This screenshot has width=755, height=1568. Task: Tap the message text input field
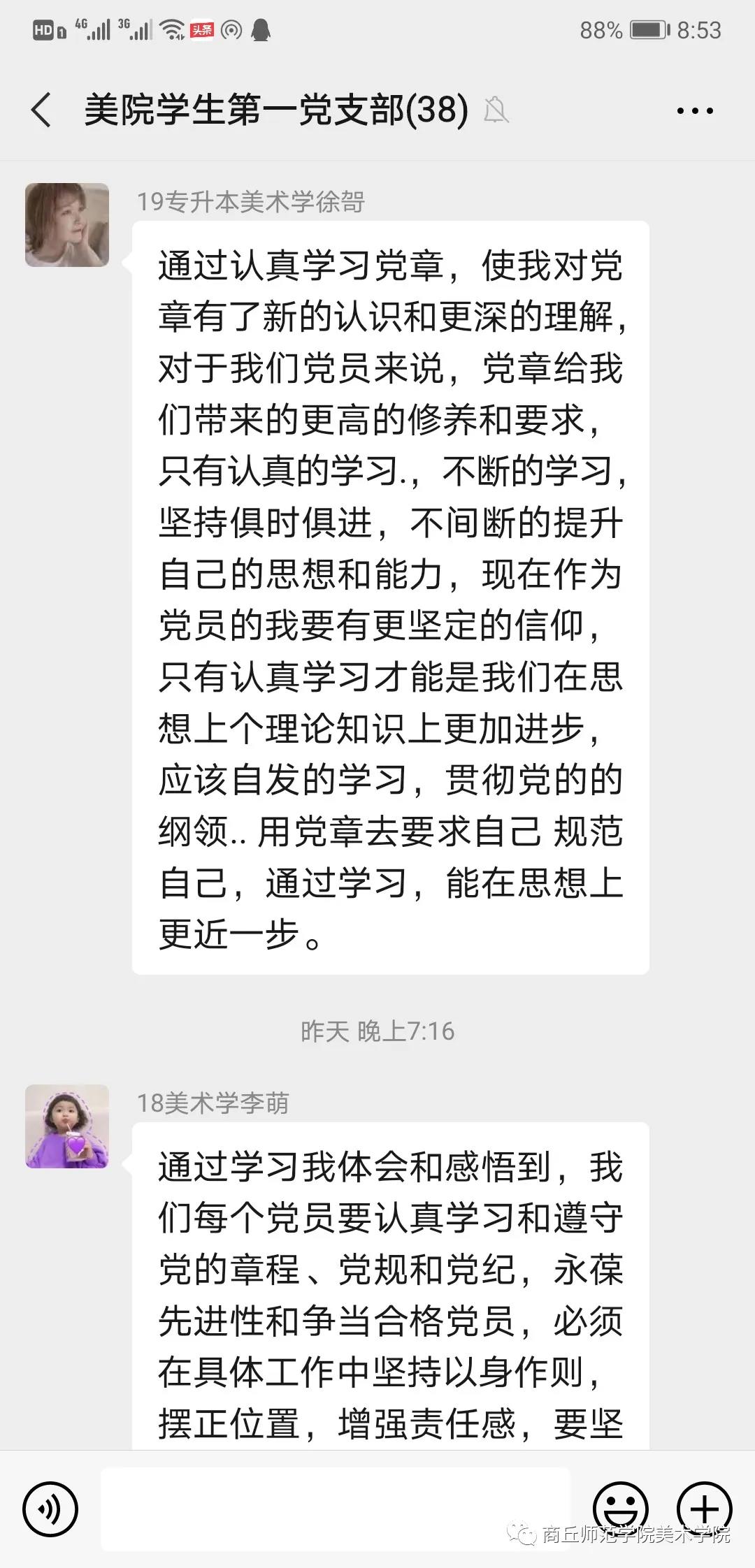point(336,1509)
